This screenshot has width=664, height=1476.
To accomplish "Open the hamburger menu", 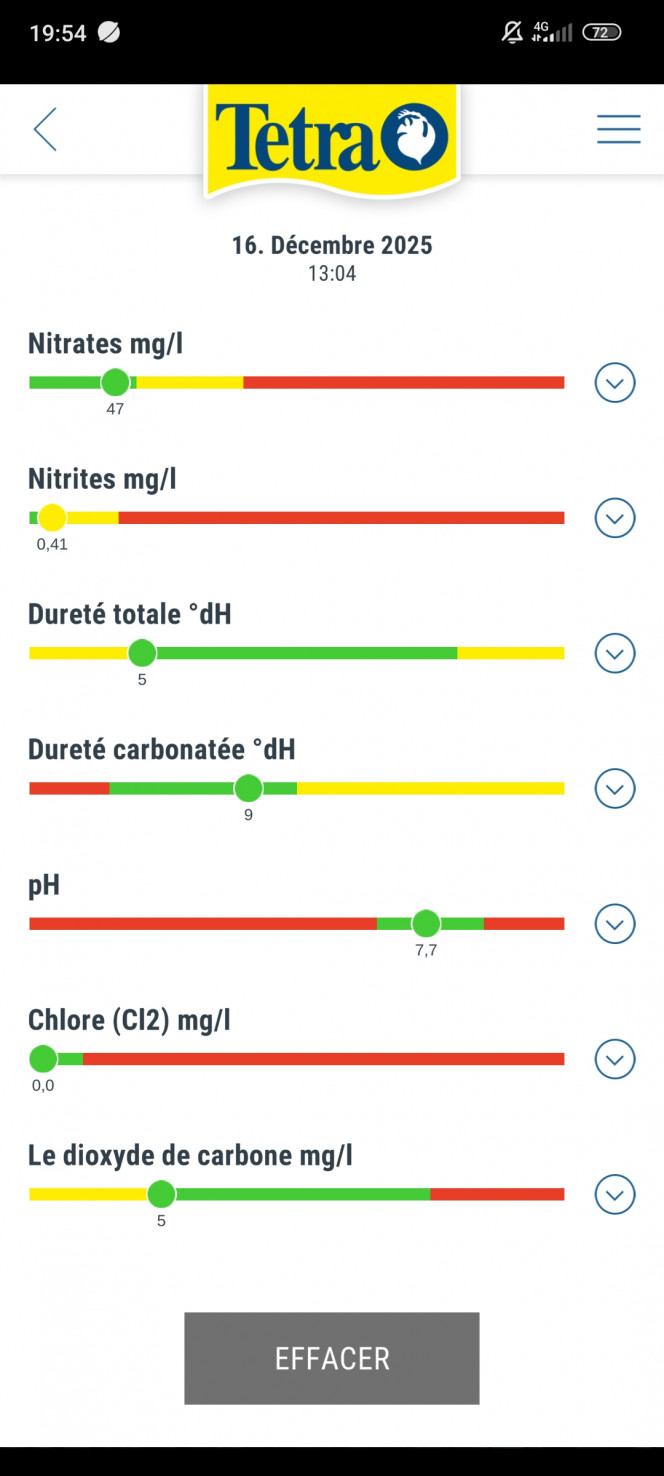I will (618, 129).
